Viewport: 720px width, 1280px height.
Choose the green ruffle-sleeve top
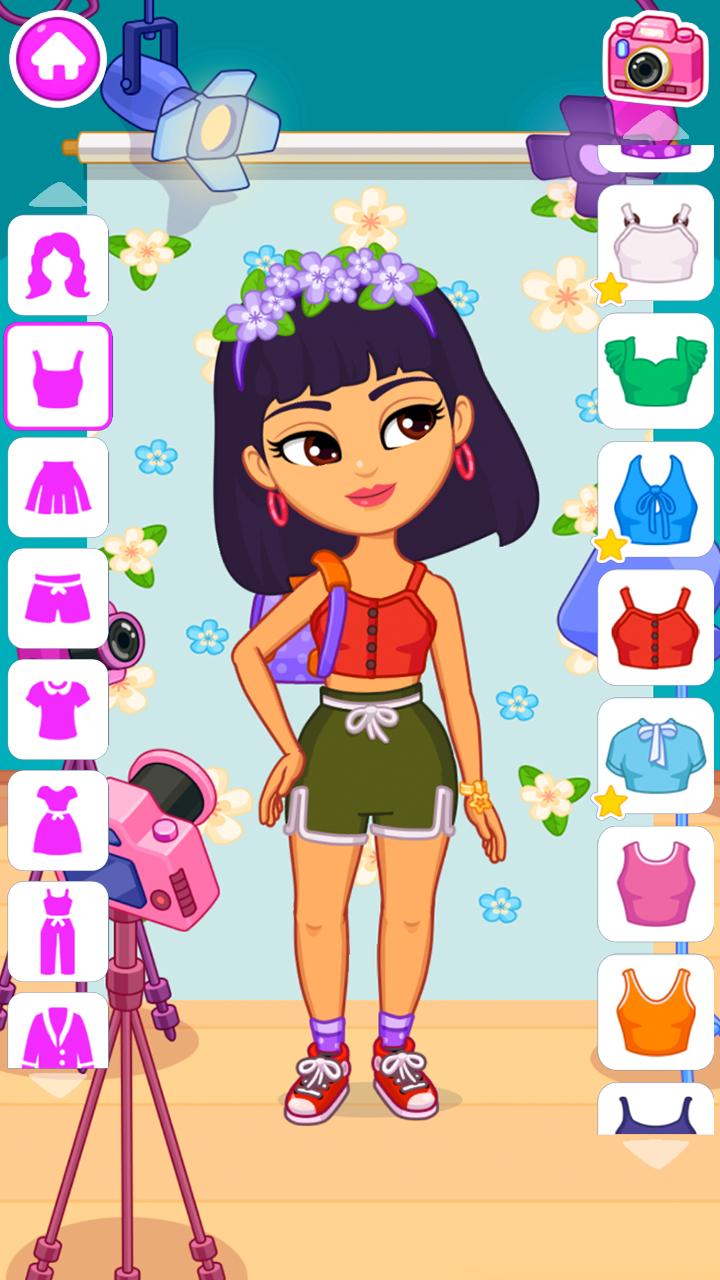point(655,371)
